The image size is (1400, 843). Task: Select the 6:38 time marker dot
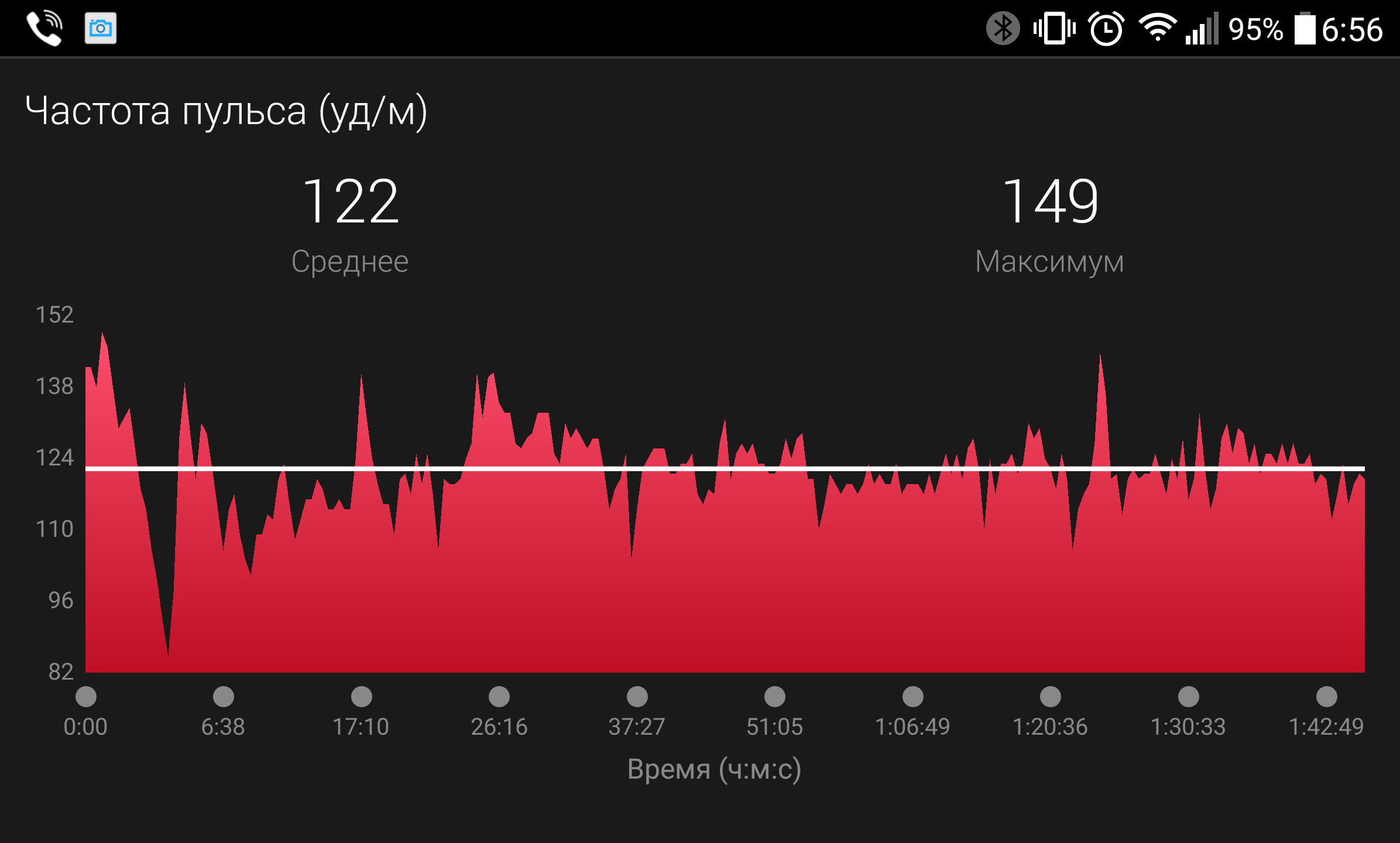click(224, 697)
